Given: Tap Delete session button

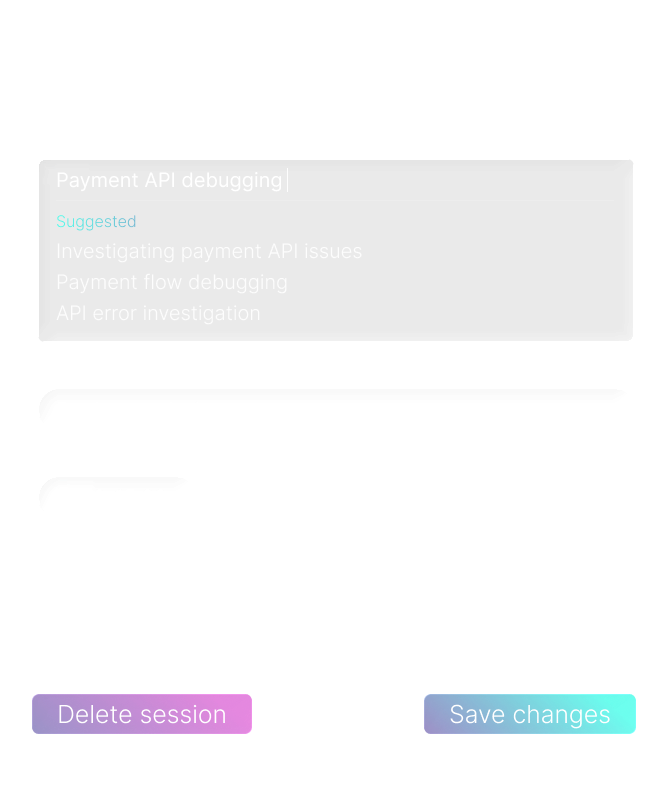Looking at the screenshot, I should [x=142, y=715].
